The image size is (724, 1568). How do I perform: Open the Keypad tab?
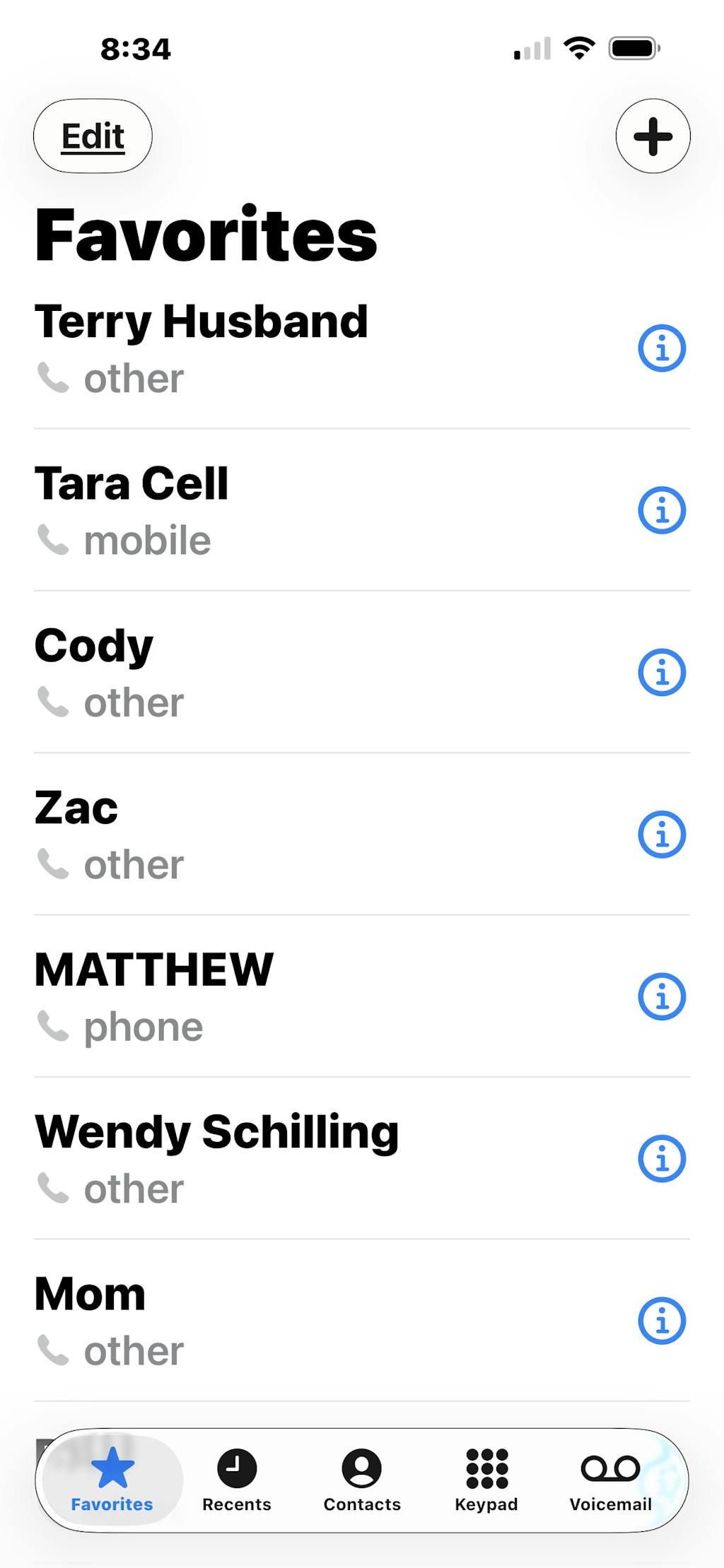[x=486, y=1480]
